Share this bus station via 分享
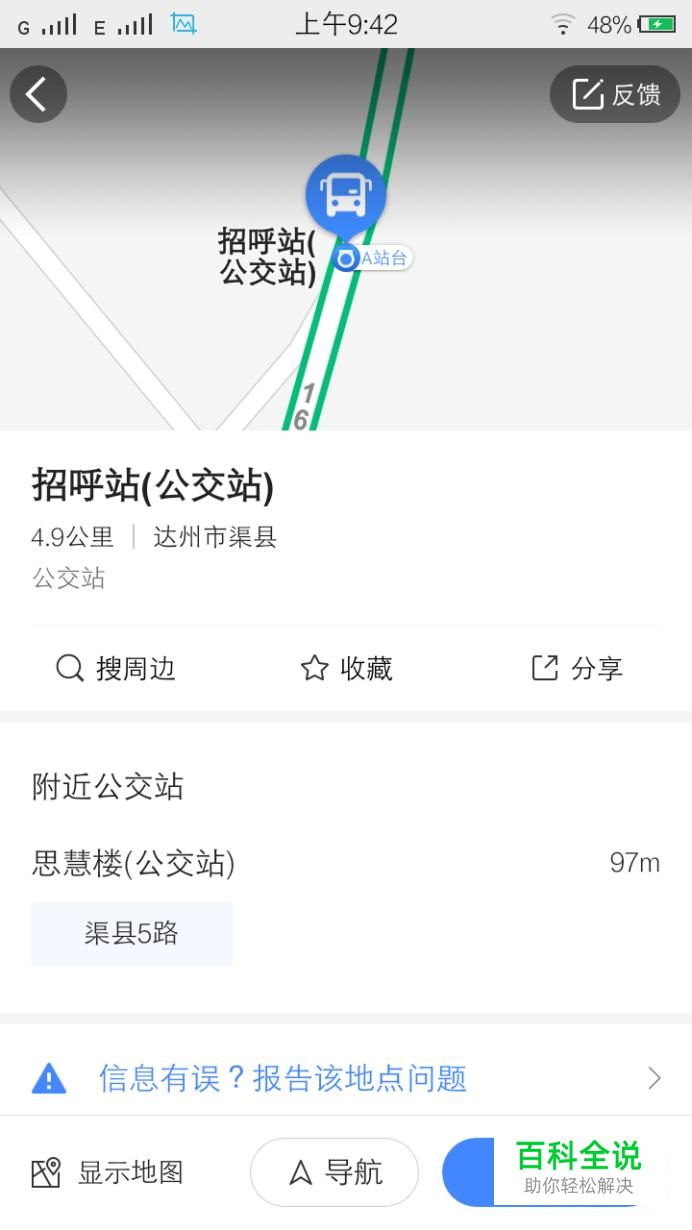The width and height of the screenshot is (692, 1230). pos(577,668)
